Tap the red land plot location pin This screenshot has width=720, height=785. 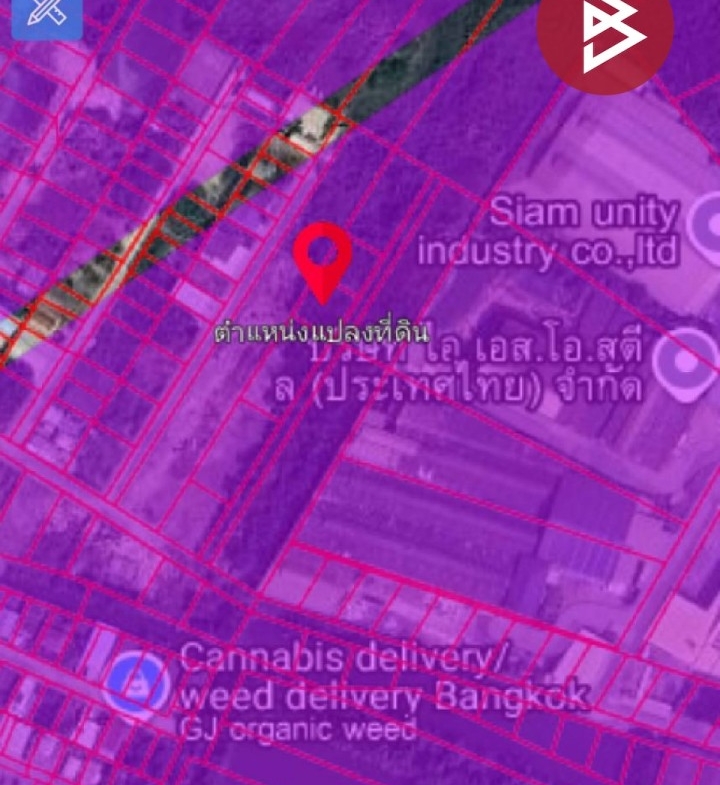(x=323, y=259)
